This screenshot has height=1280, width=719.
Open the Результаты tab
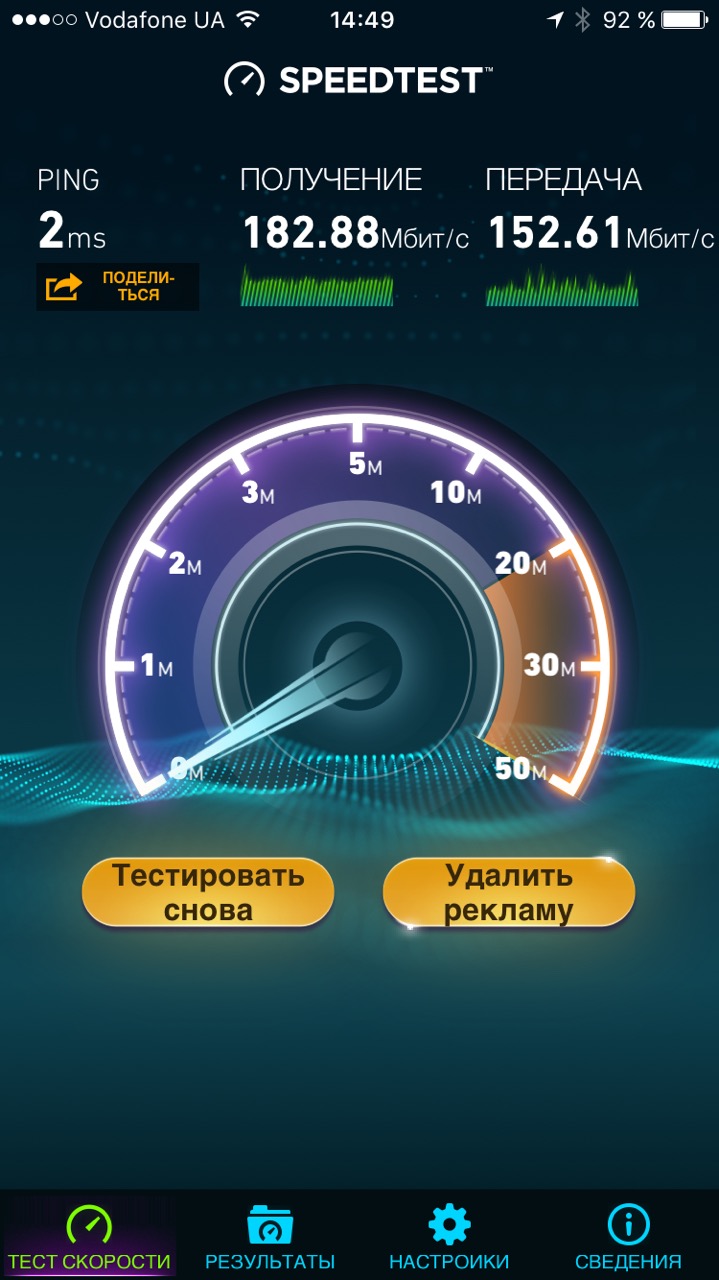tap(269, 1238)
